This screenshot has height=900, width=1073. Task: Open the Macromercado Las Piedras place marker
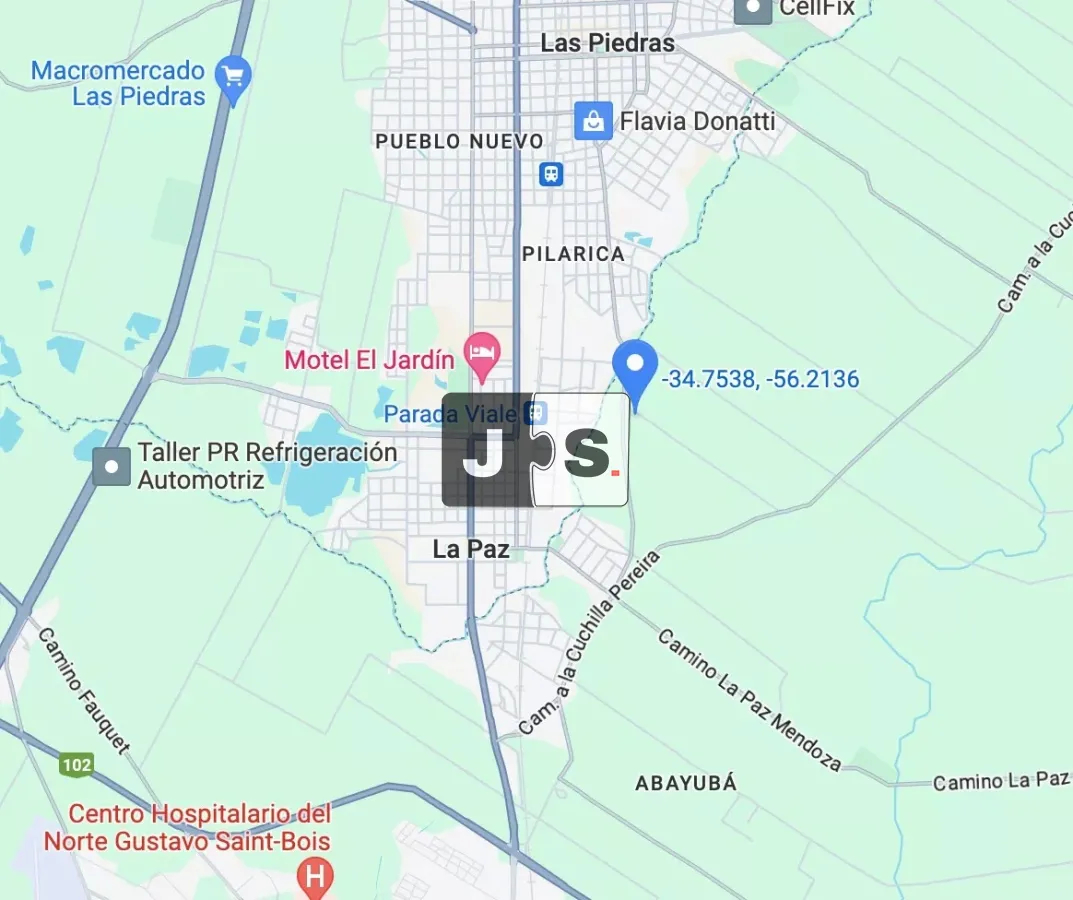[x=233, y=78]
